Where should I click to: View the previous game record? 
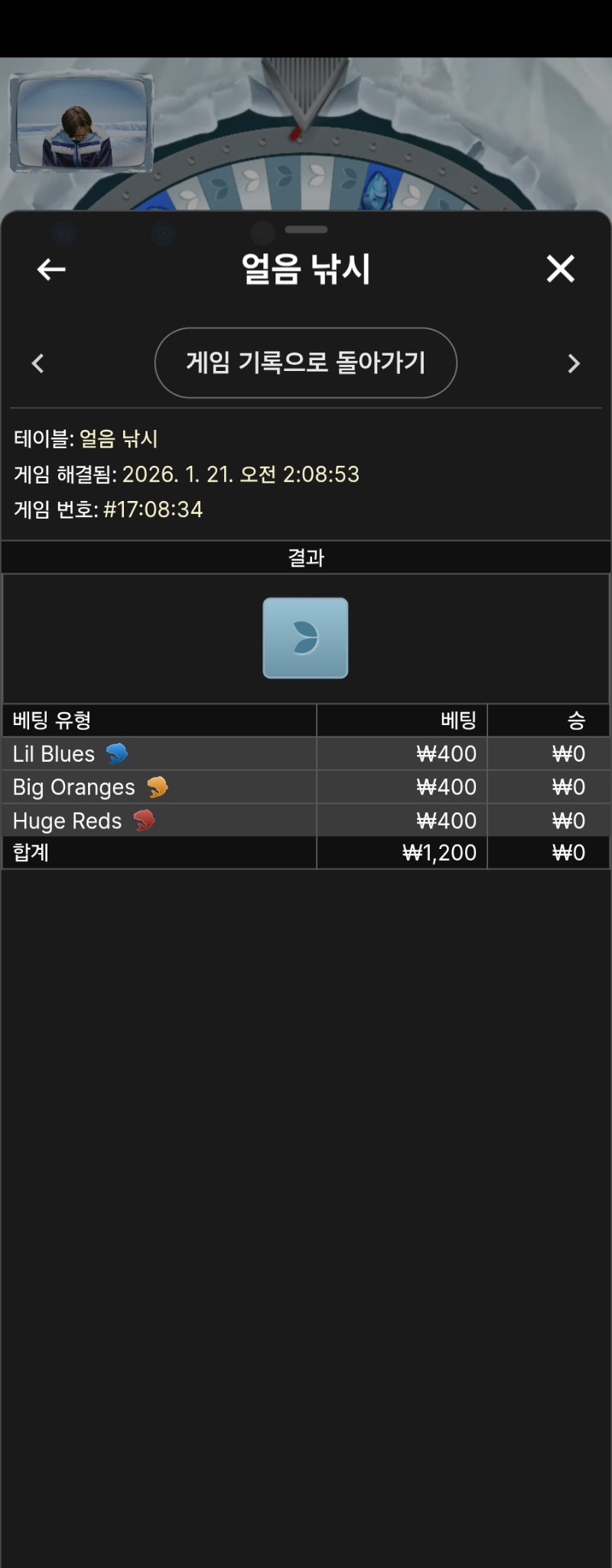coord(38,363)
